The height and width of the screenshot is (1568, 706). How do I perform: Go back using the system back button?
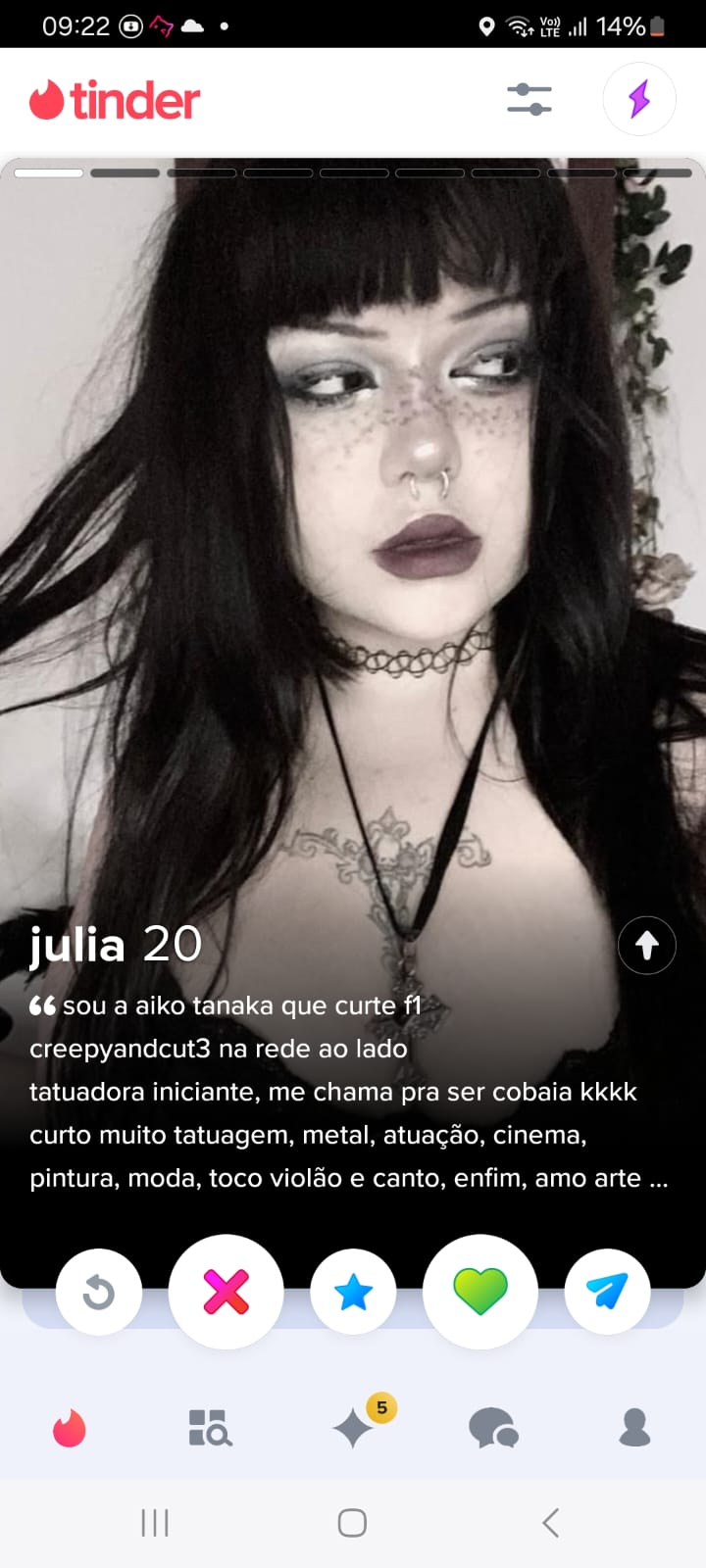550,1523
